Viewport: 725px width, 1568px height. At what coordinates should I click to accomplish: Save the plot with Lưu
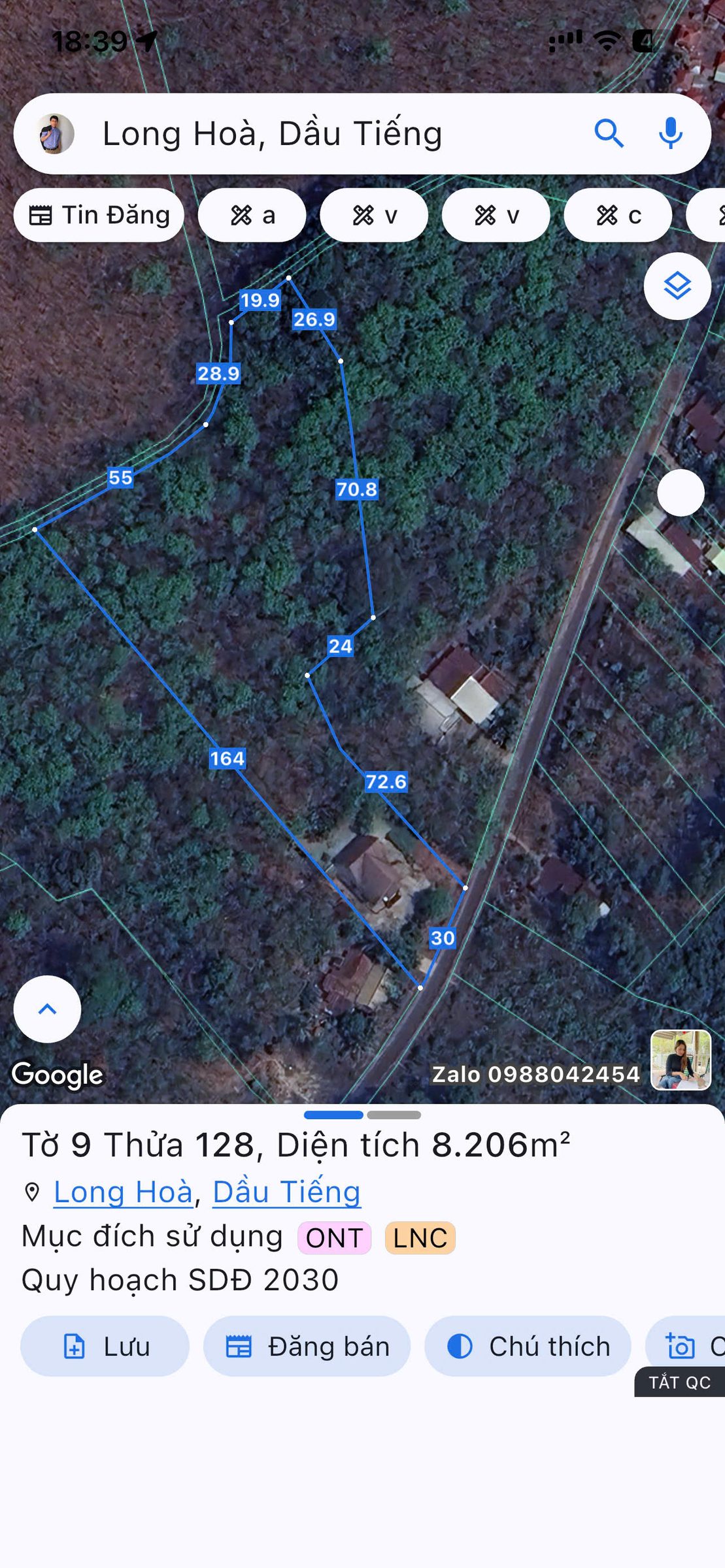pyautogui.click(x=105, y=1346)
